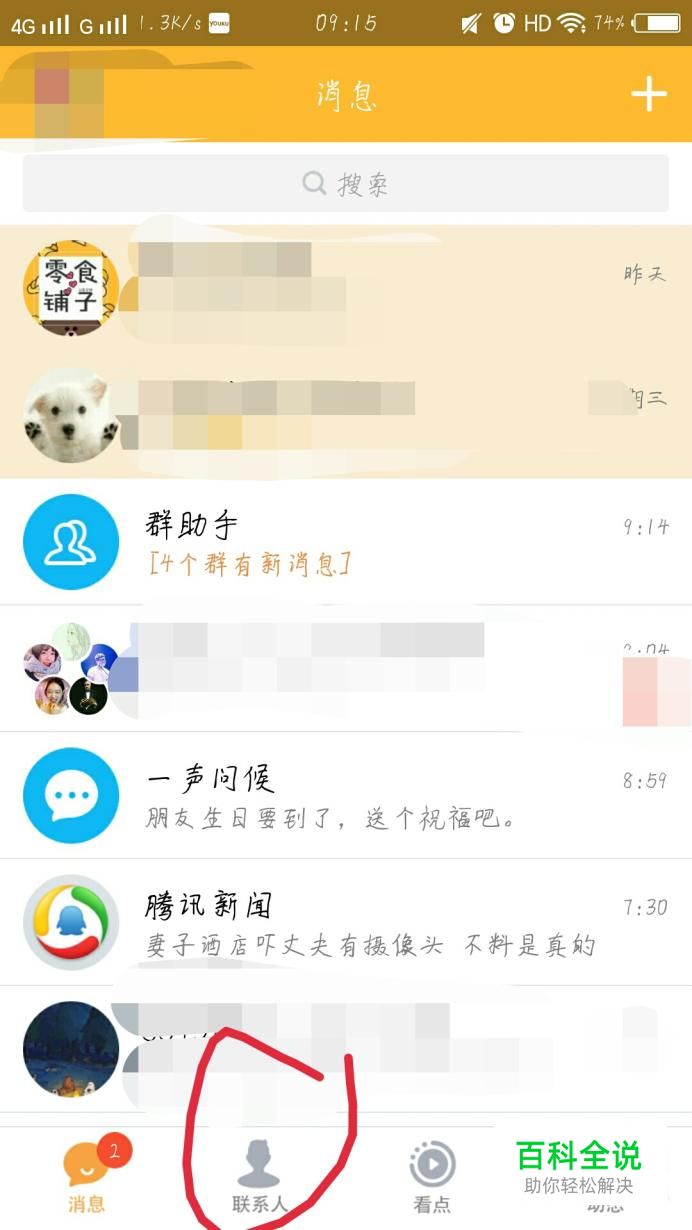Image resolution: width=692 pixels, height=1230 pixels.
Task: Tap the plus icon in the header
Action: pos(648,95)
